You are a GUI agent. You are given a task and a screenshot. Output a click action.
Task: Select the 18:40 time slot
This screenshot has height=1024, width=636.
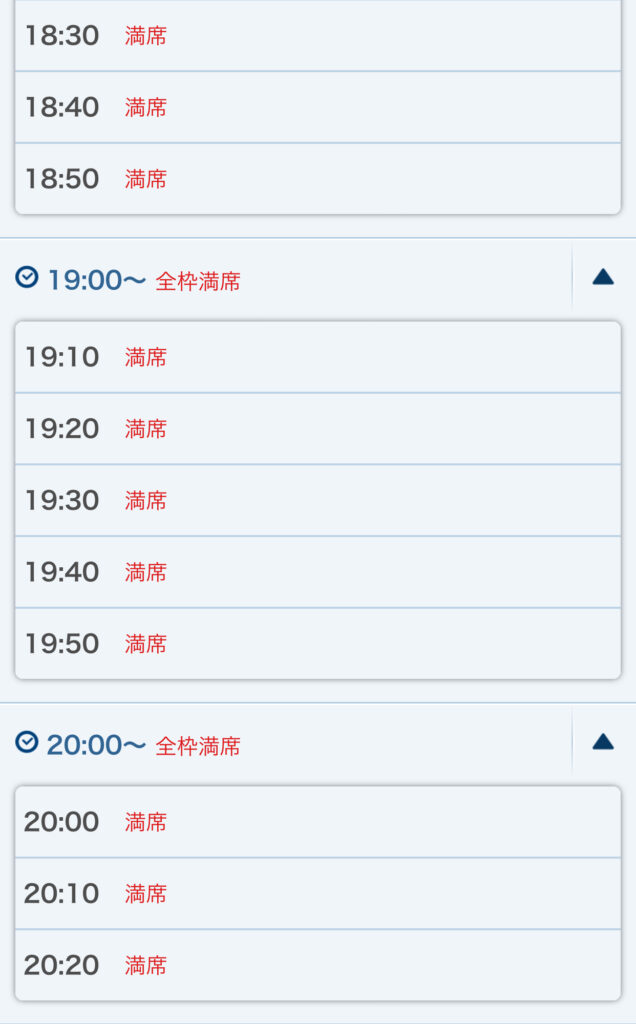(318, 107)
